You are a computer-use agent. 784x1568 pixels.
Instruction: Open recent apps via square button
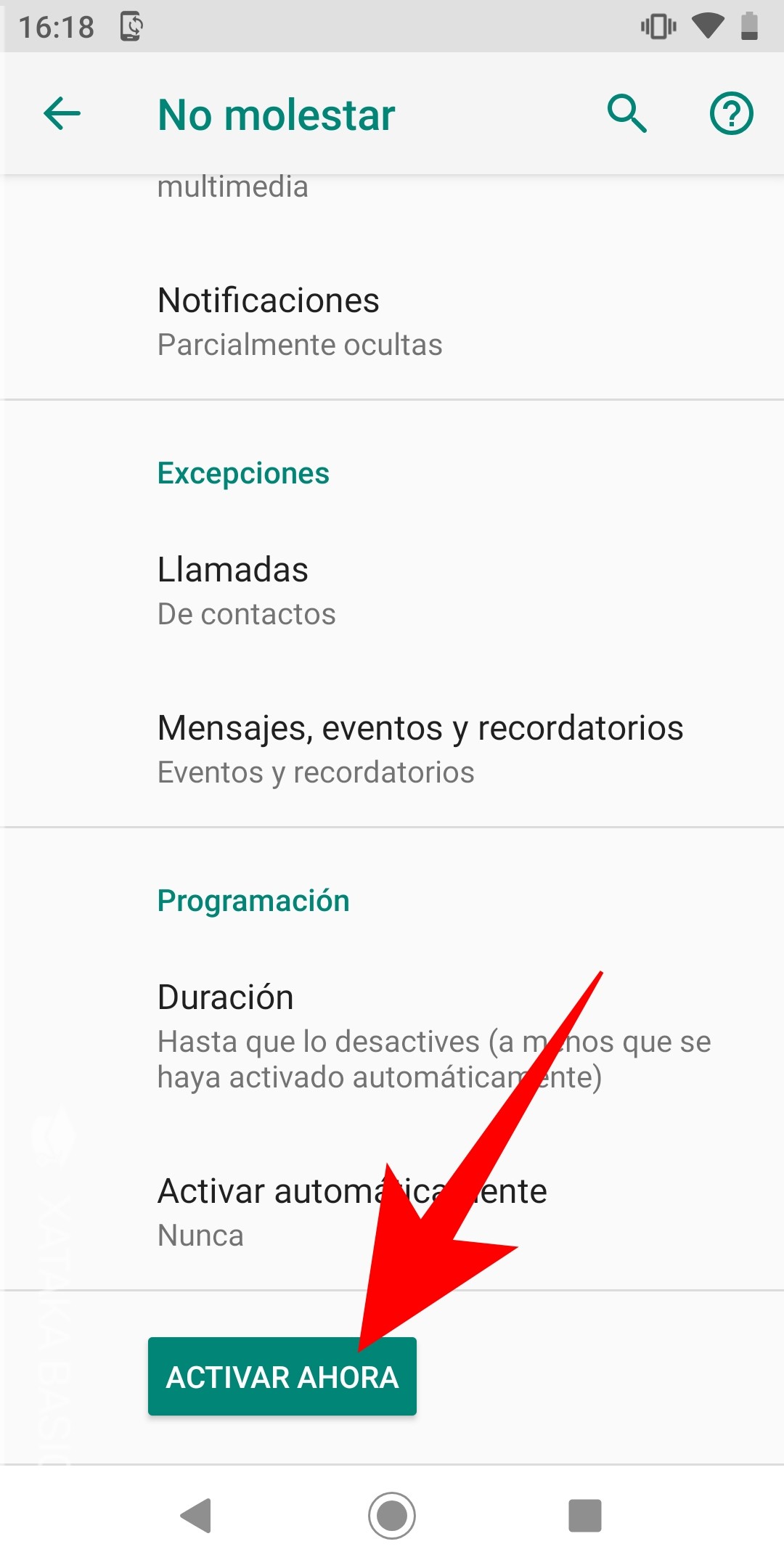[x=585, y=1516]
